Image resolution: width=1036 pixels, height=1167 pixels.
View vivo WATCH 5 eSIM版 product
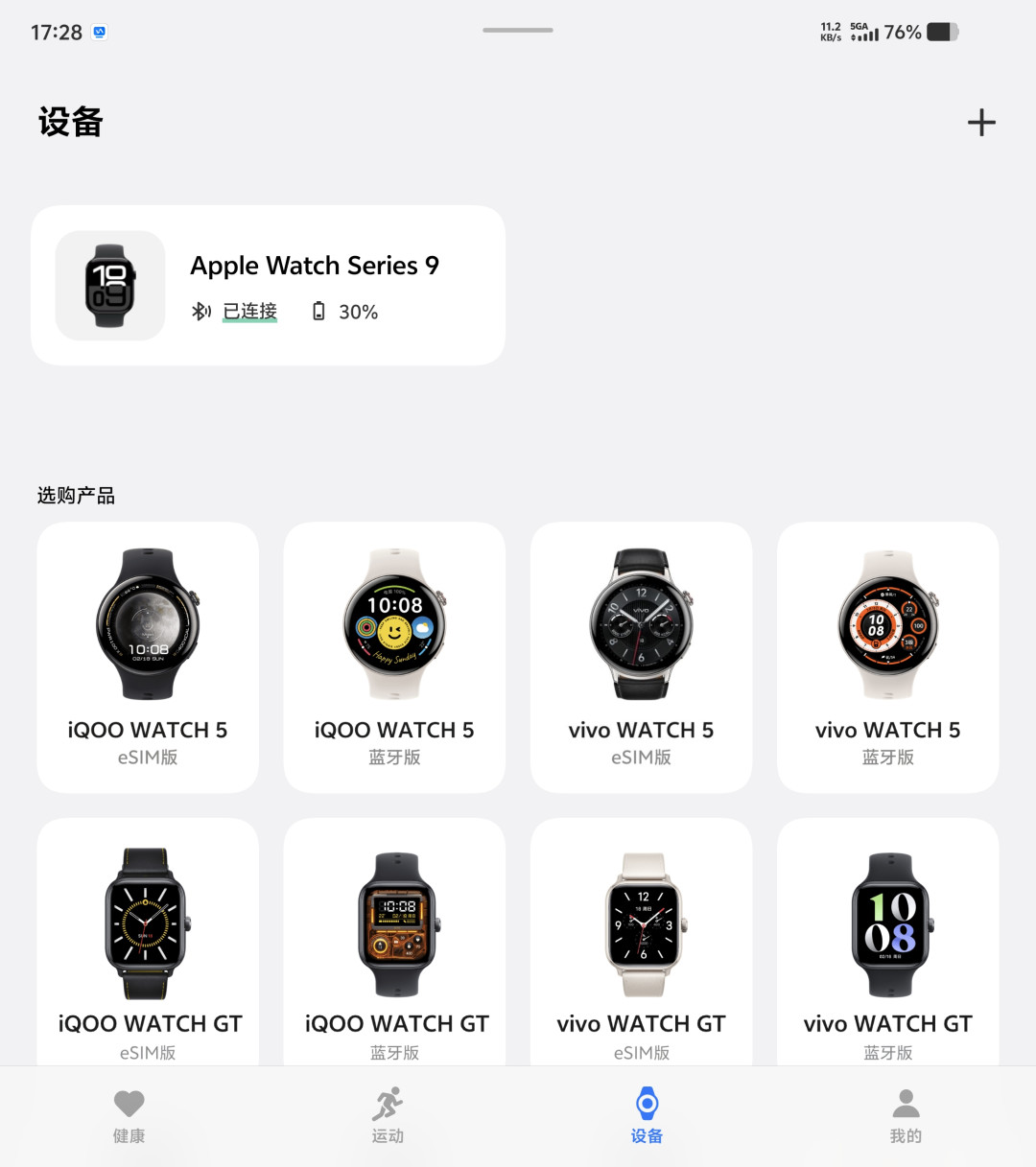pos(641,657)
